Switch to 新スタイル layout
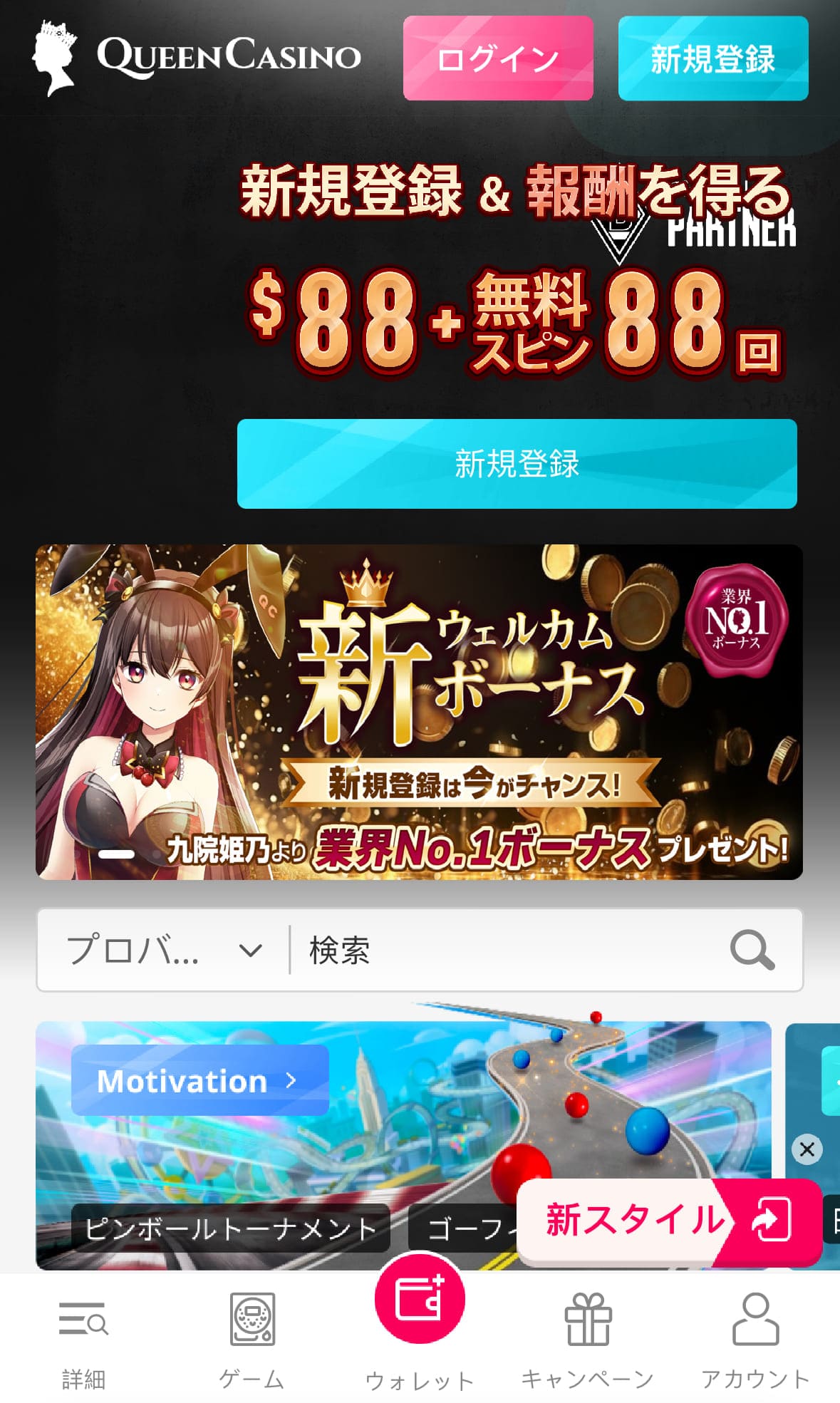 point(670,1220)
